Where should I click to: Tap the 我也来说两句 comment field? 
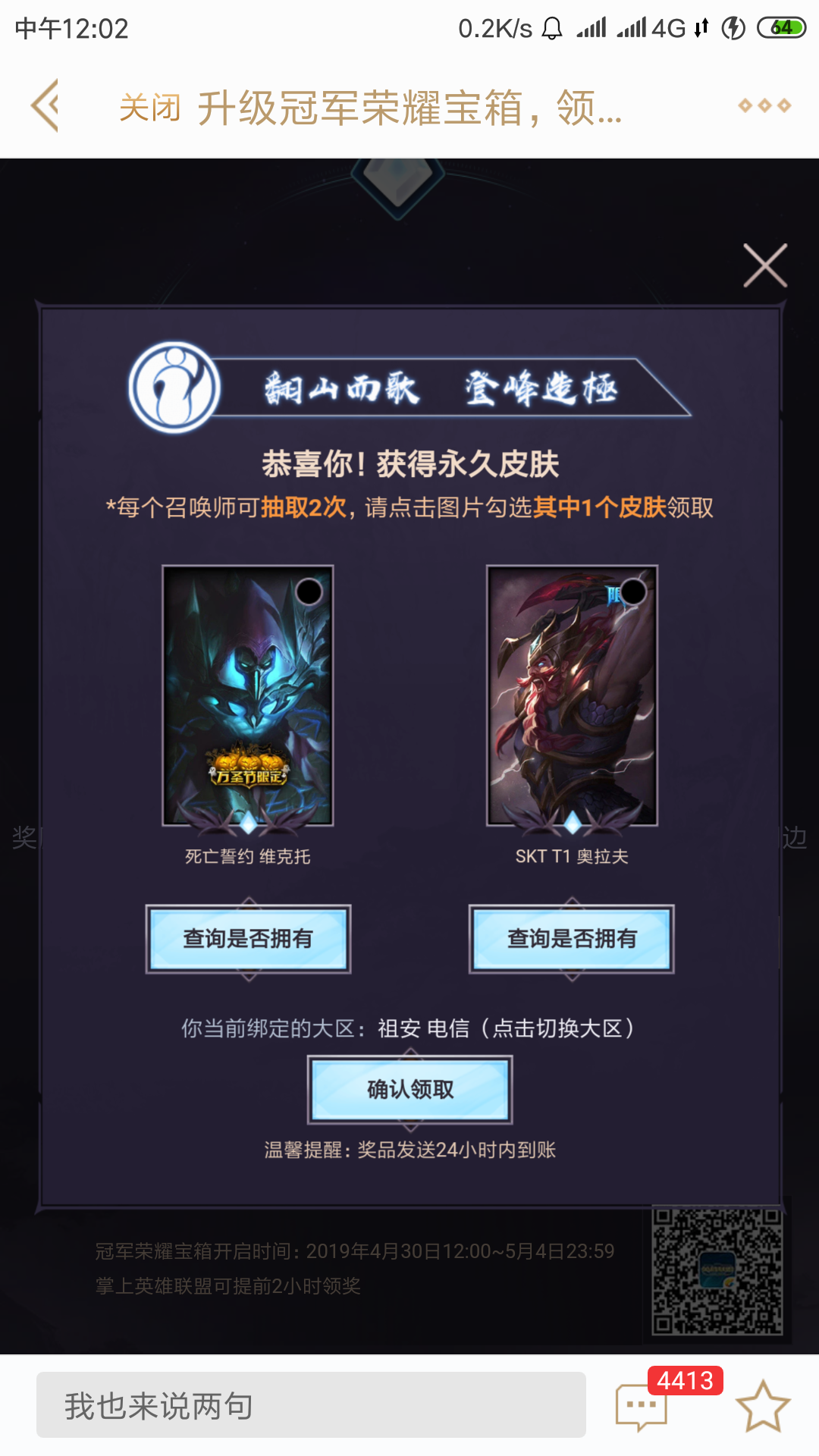pos(311,1405)
